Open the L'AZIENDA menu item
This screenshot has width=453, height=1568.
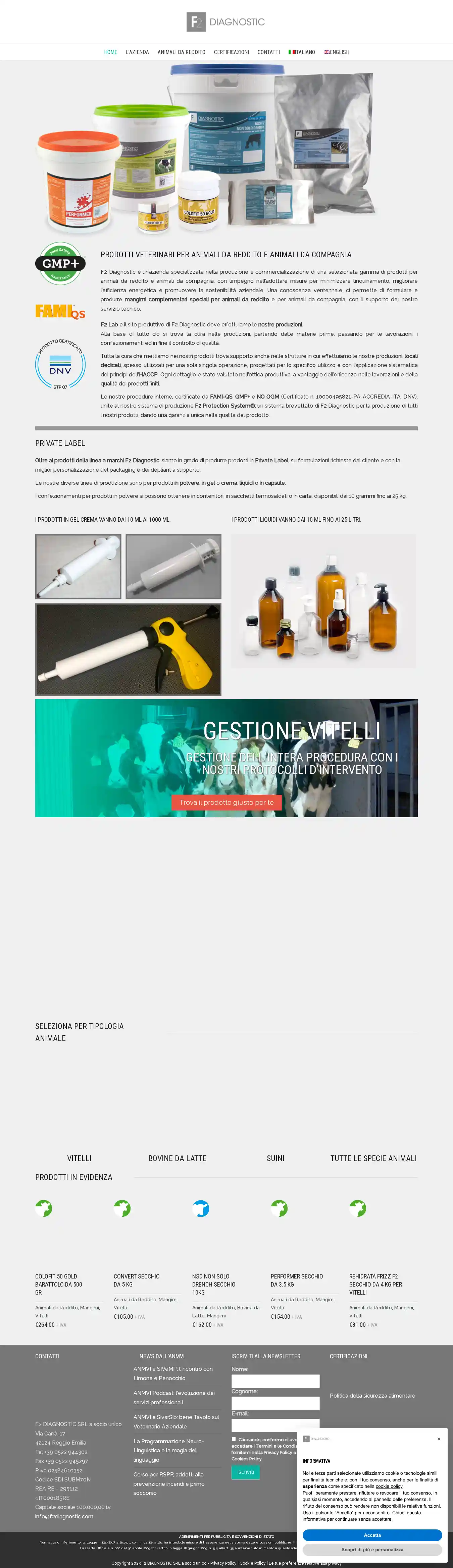point(137,52)
